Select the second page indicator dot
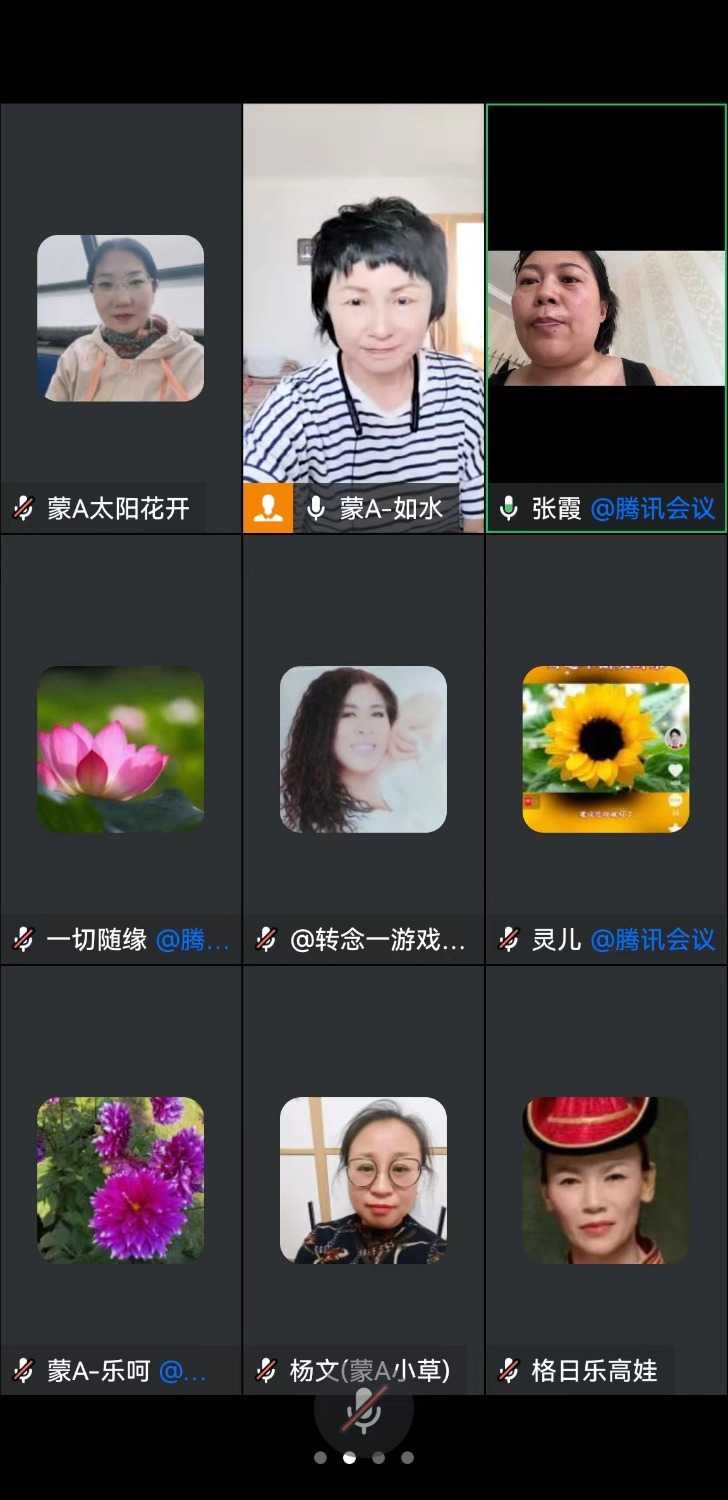Screen dimensions: 728x1500 (x=349, y=1457)
